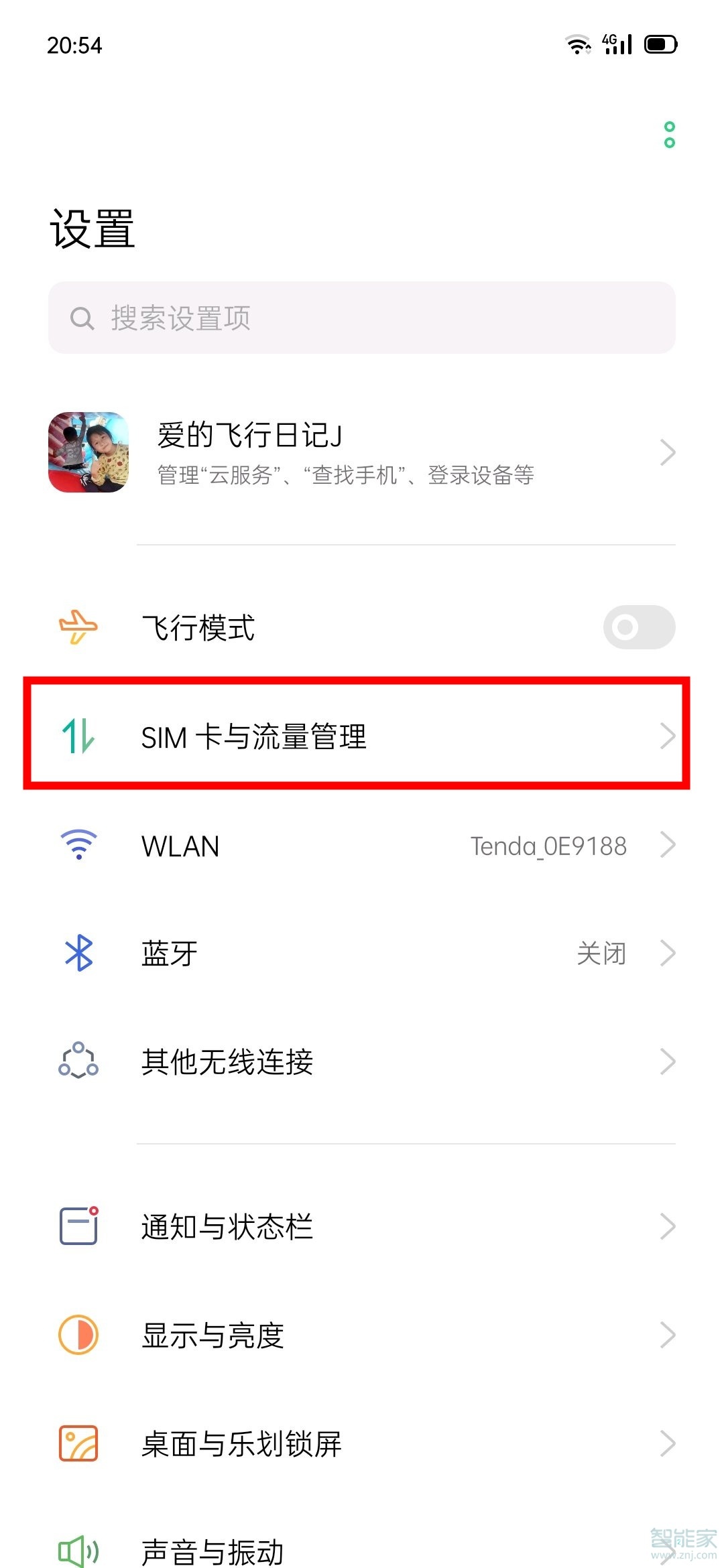This screenshot has width=724, height=1568.
Task: Open WLAN settings
Action: pyautogui.click(x=362, y=846)
